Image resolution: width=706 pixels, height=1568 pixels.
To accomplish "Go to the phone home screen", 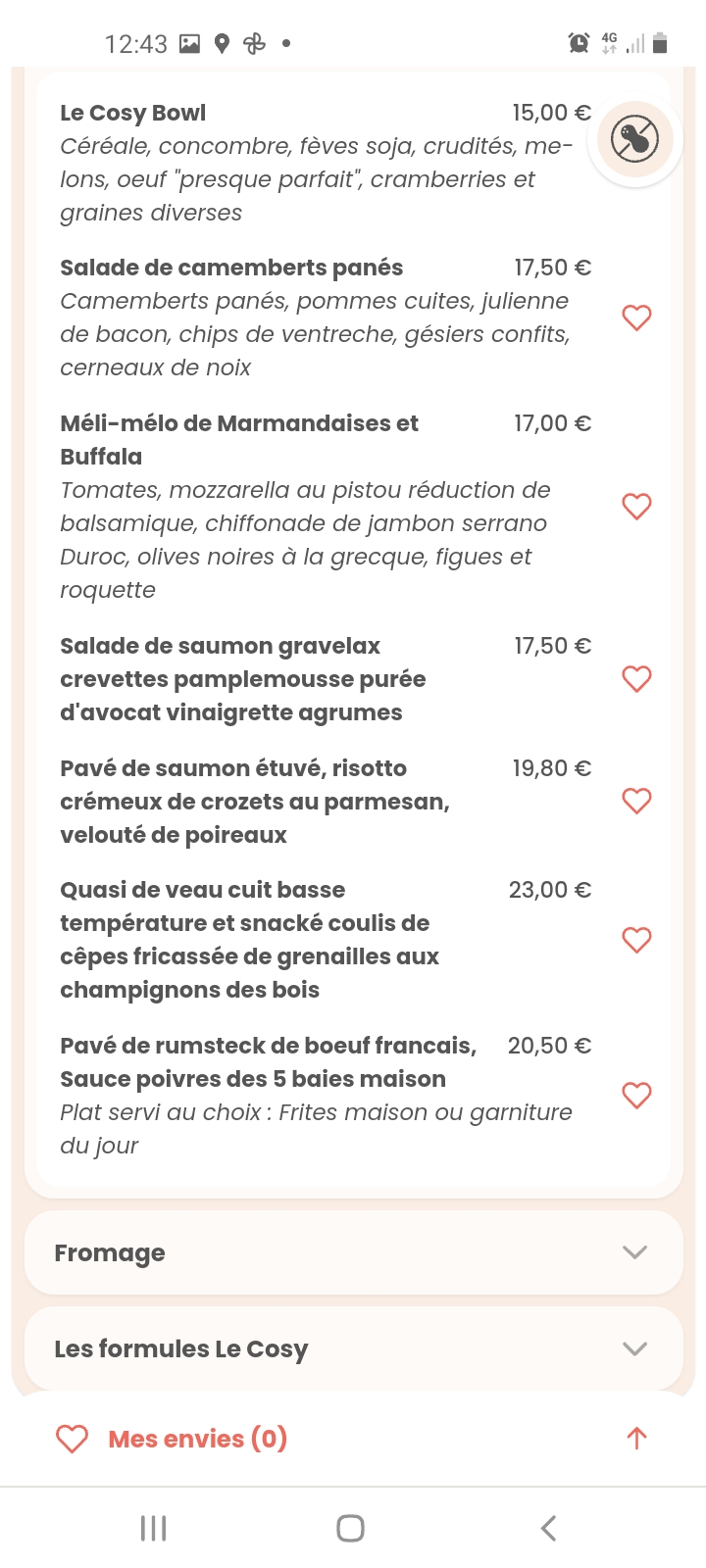I will coord(350,1528).
